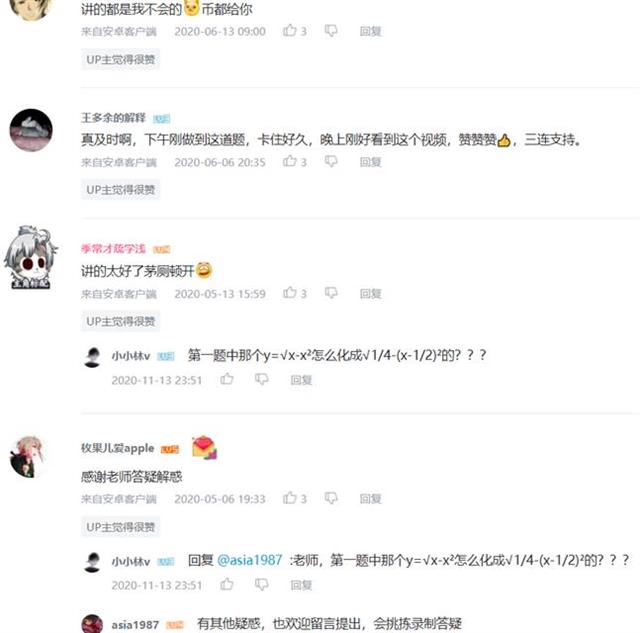Image resolution: width=640 pixels, height=633 pixels.
Task: Dislike 王多余的解释's comment
Action: [331, 162]
